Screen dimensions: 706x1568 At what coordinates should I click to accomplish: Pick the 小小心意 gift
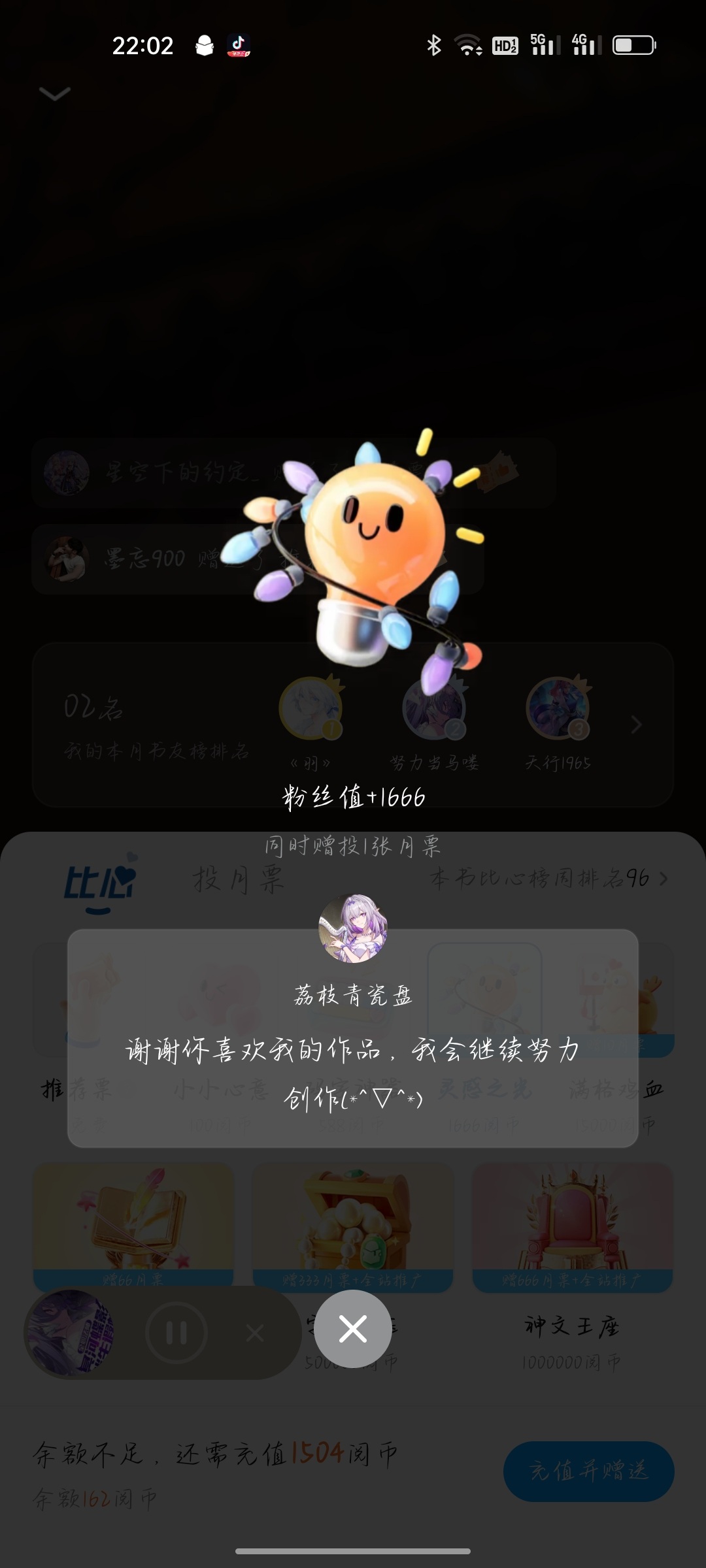220,1039
